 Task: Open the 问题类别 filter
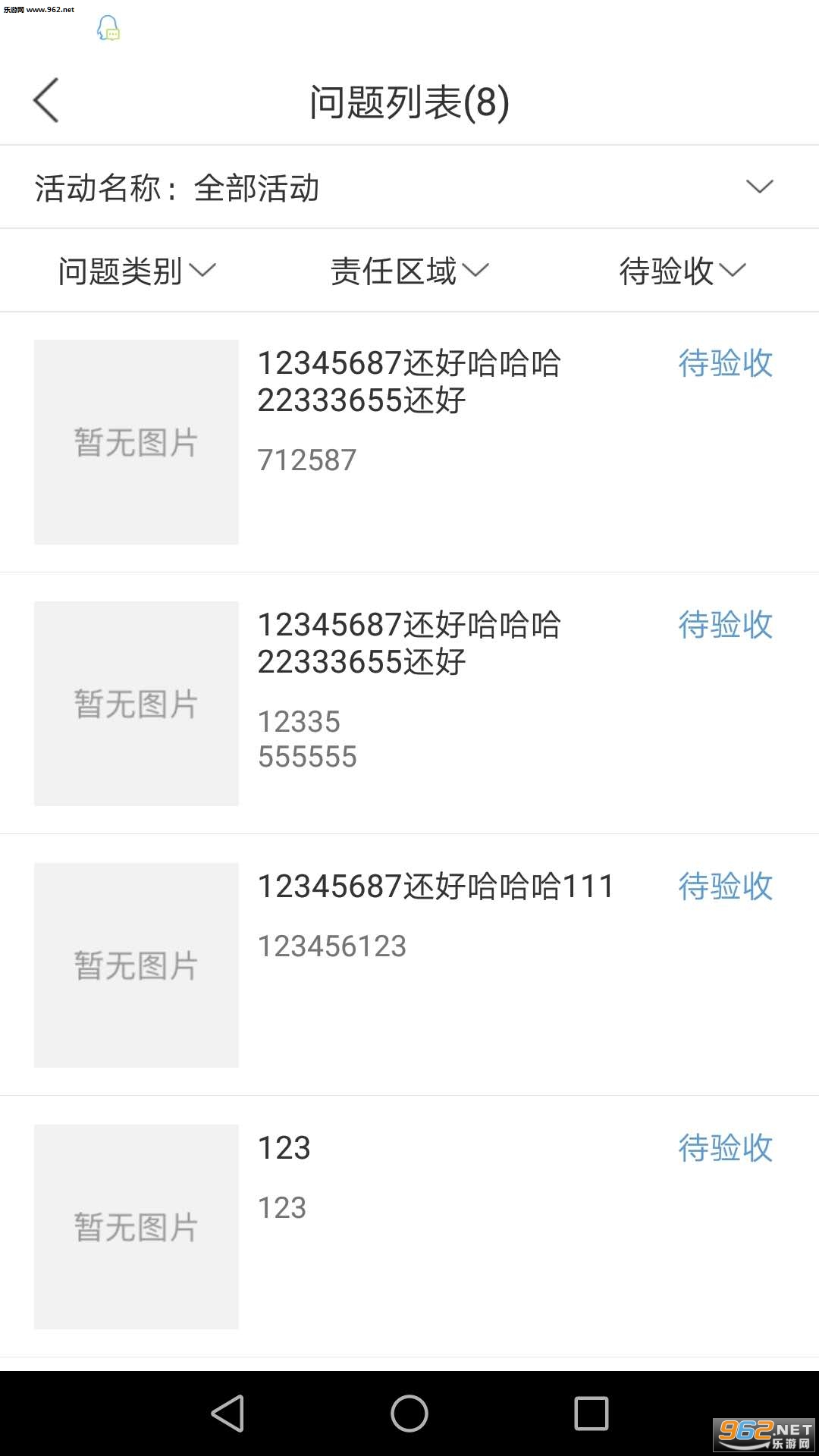point(136,271)
